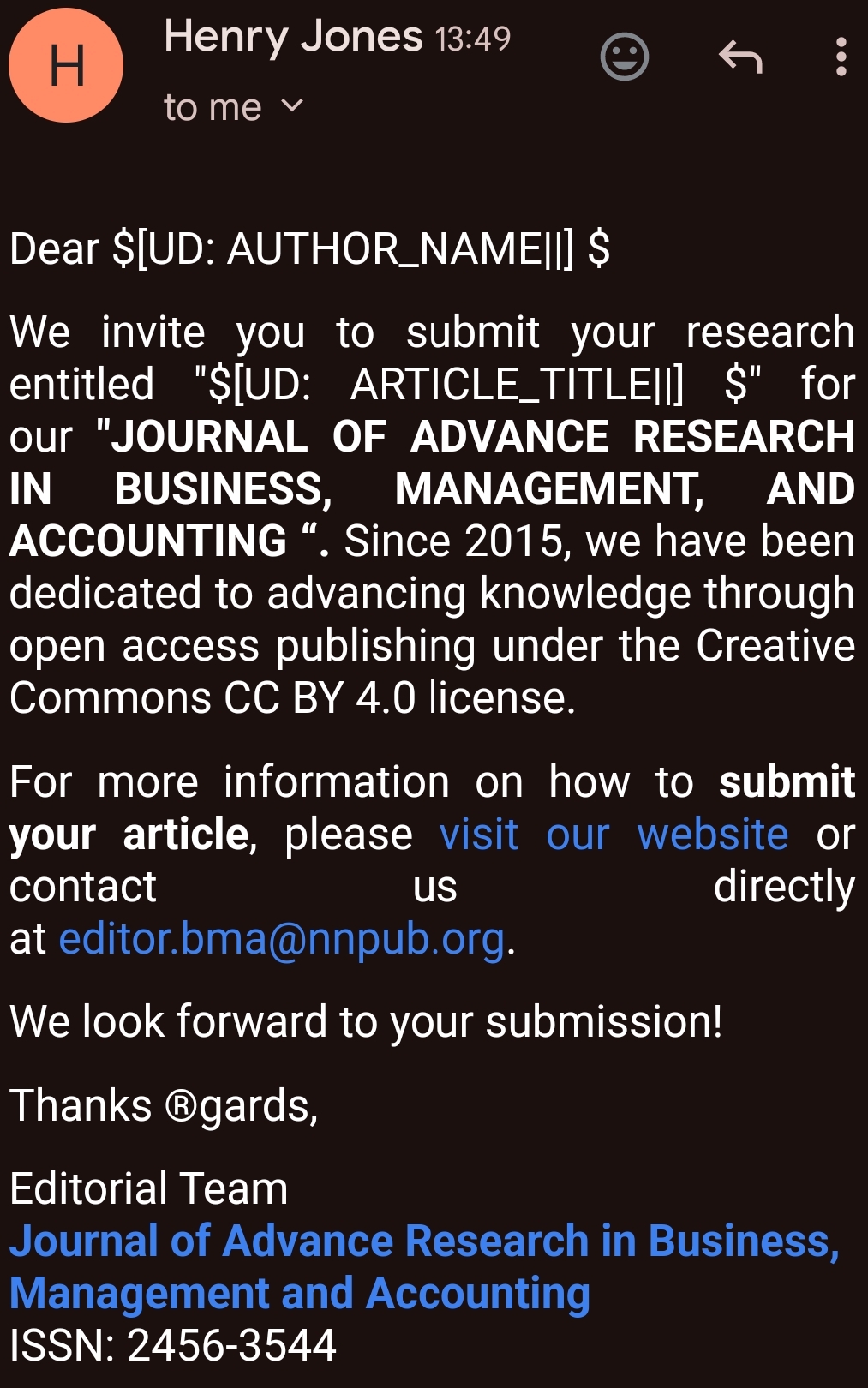Open the message overflow menu
The image size is (868, 1388).
[x=841, y=57]
